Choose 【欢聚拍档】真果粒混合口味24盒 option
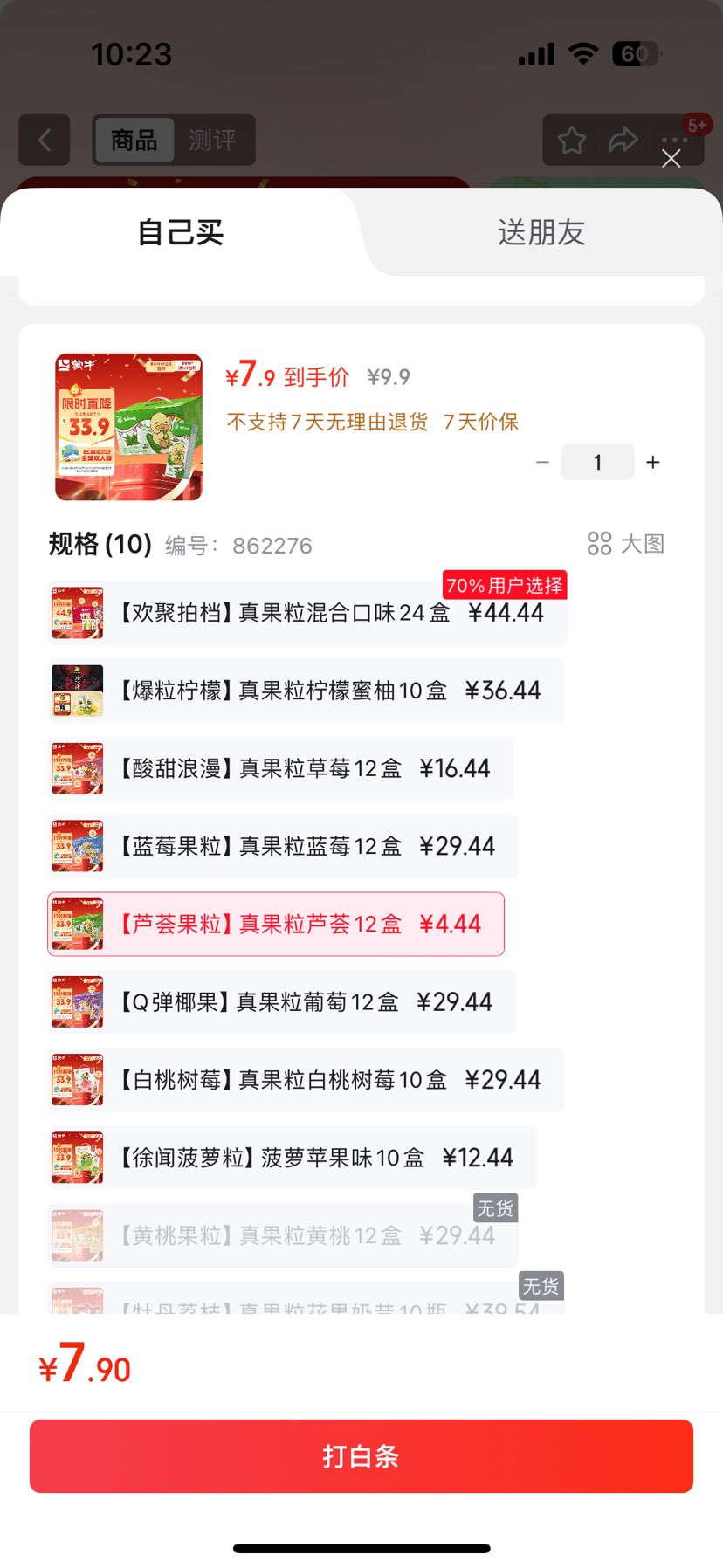This screenshot has width=723, height=1568. (x=306, y=613)
